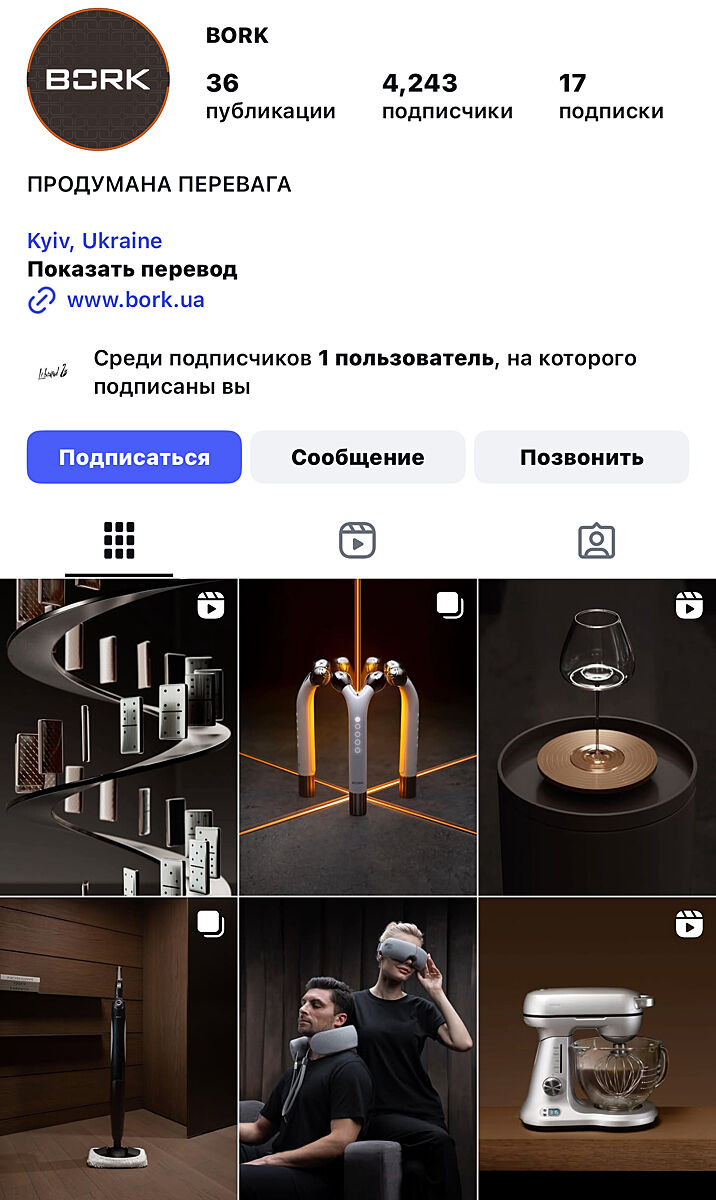Open the steam mop carousel post

pyautogui.click(x=118, y=1048)
